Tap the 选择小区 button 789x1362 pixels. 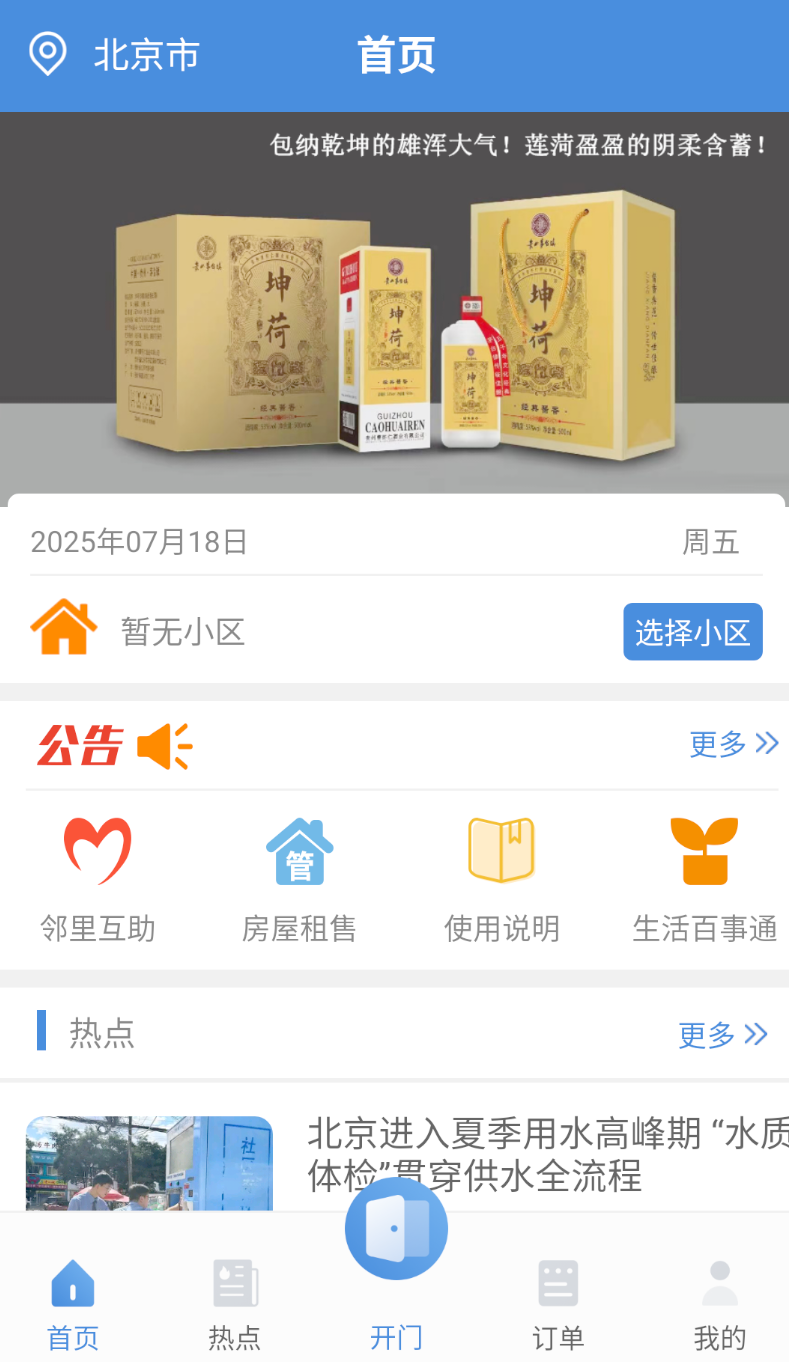click(692, 632)
